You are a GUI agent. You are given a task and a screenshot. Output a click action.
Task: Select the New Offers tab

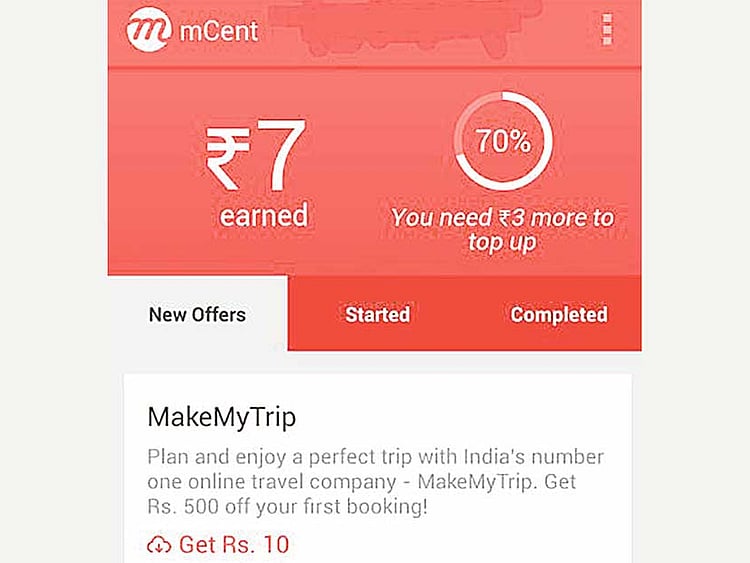(197, 314)
